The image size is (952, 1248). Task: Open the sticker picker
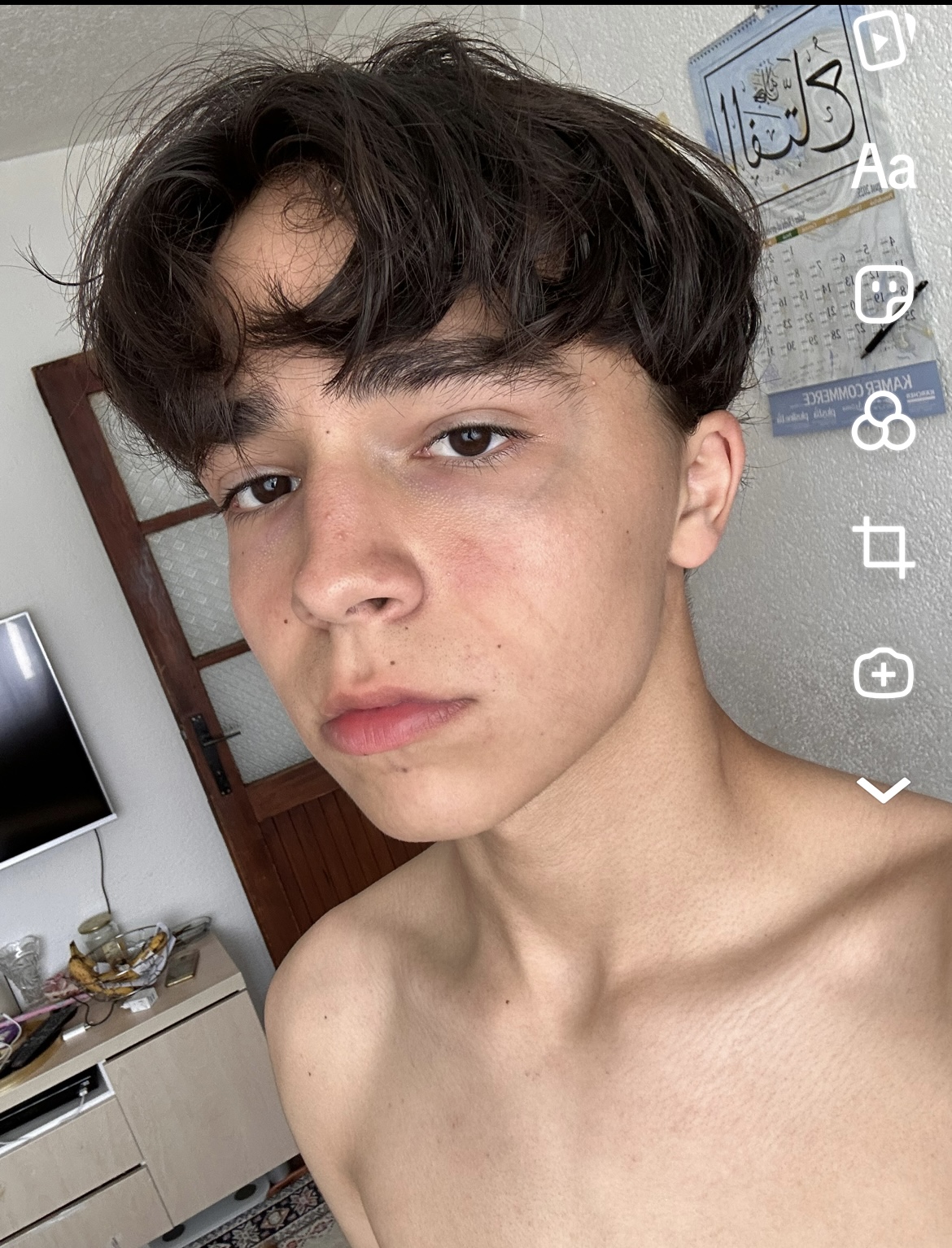[x=884, y=294]
